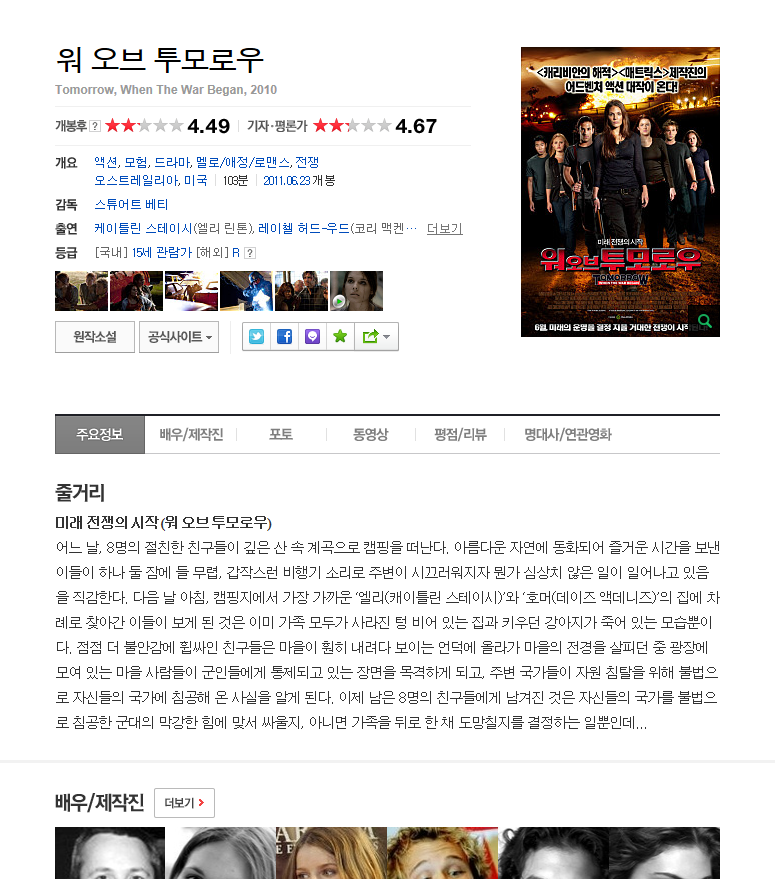Enlarge the movie poster via magnifier icon
This screenshot has height=879, width=775.
click(x=704, y=321)
